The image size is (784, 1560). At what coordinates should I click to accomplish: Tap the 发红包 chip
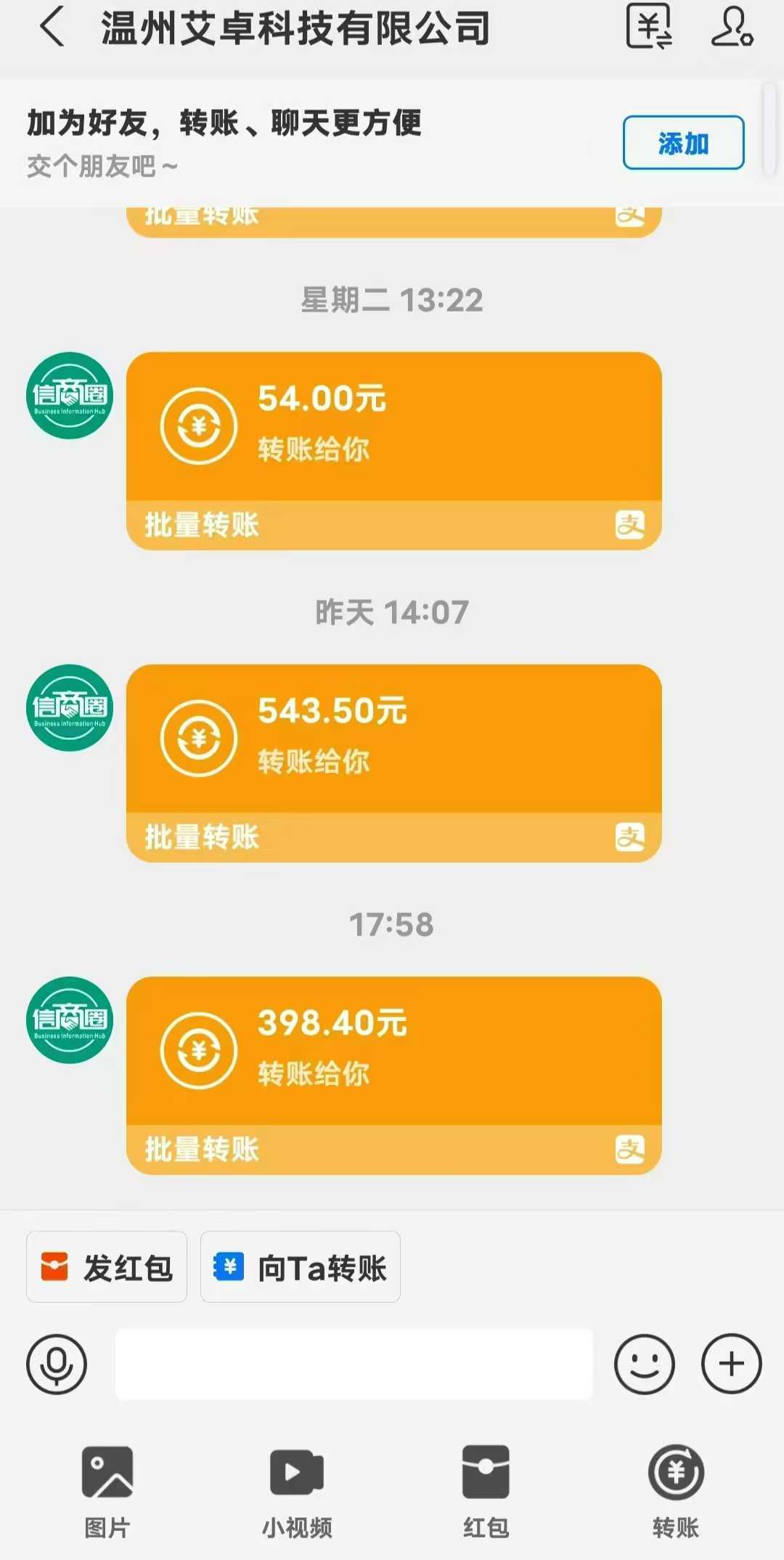[x=107, y=1267]
